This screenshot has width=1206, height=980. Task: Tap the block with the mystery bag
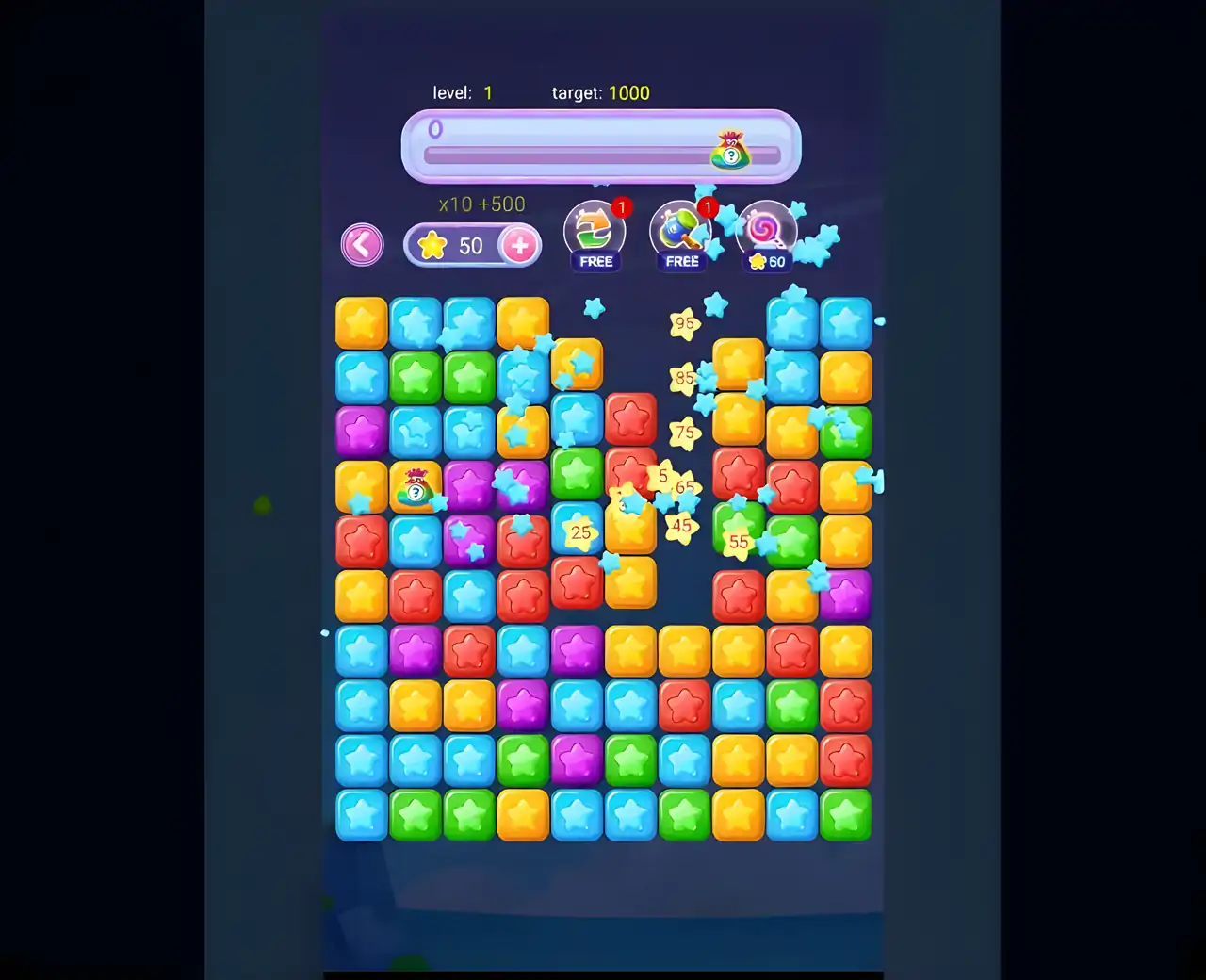coord(416,486)
